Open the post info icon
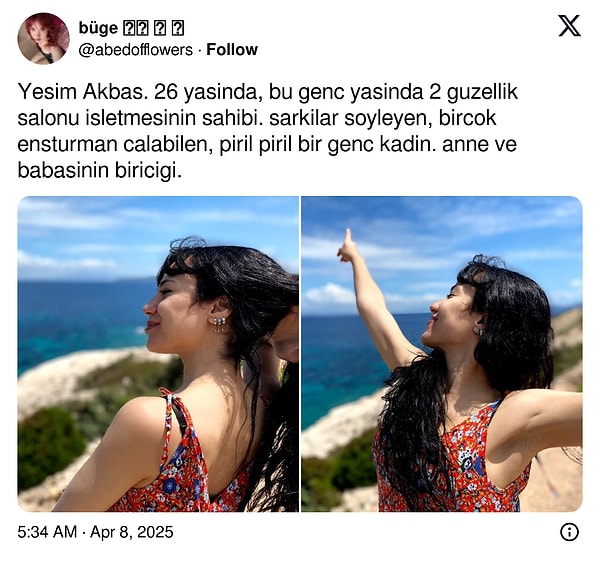Viewport: 600px width, 562px height. 569,532
